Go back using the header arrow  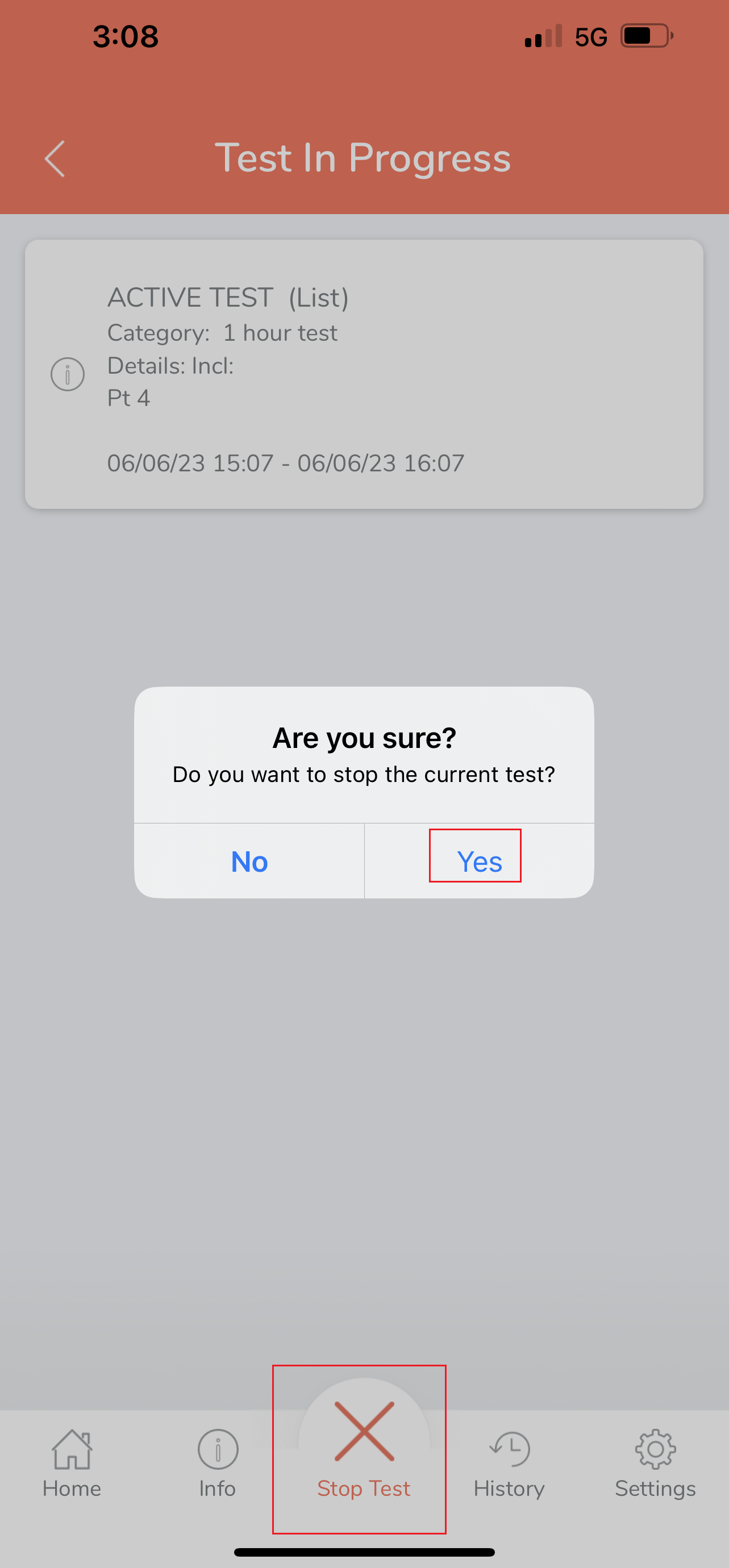[x=55, y=159]
